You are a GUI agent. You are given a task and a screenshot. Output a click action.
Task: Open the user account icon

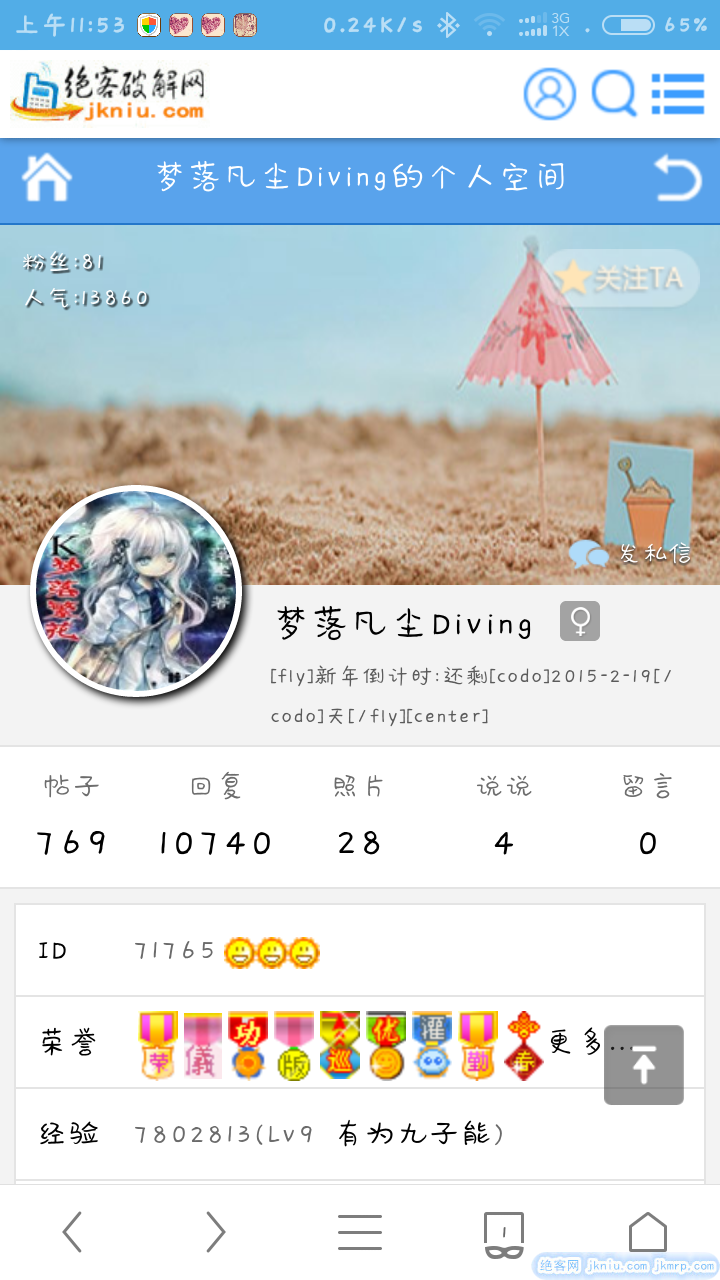click(x=550, y=95)
